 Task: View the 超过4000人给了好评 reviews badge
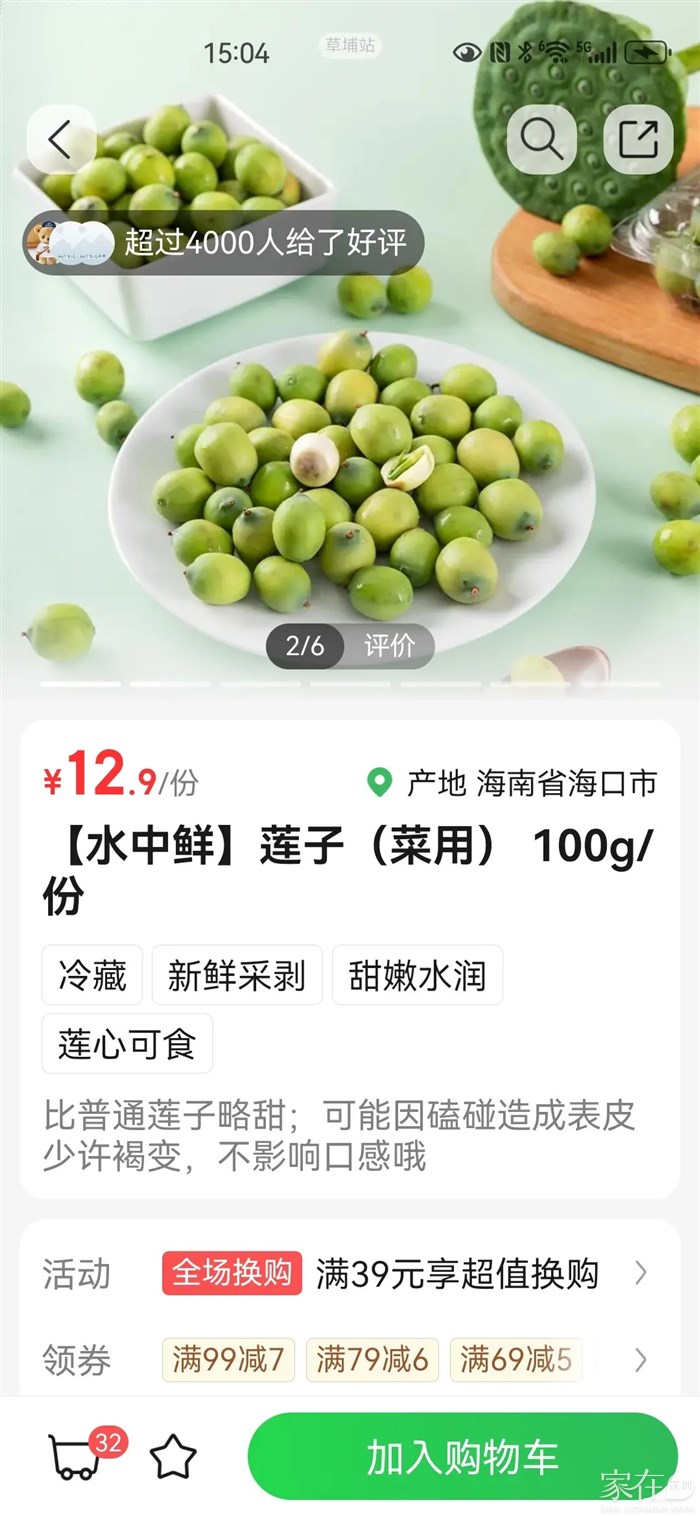224,243
